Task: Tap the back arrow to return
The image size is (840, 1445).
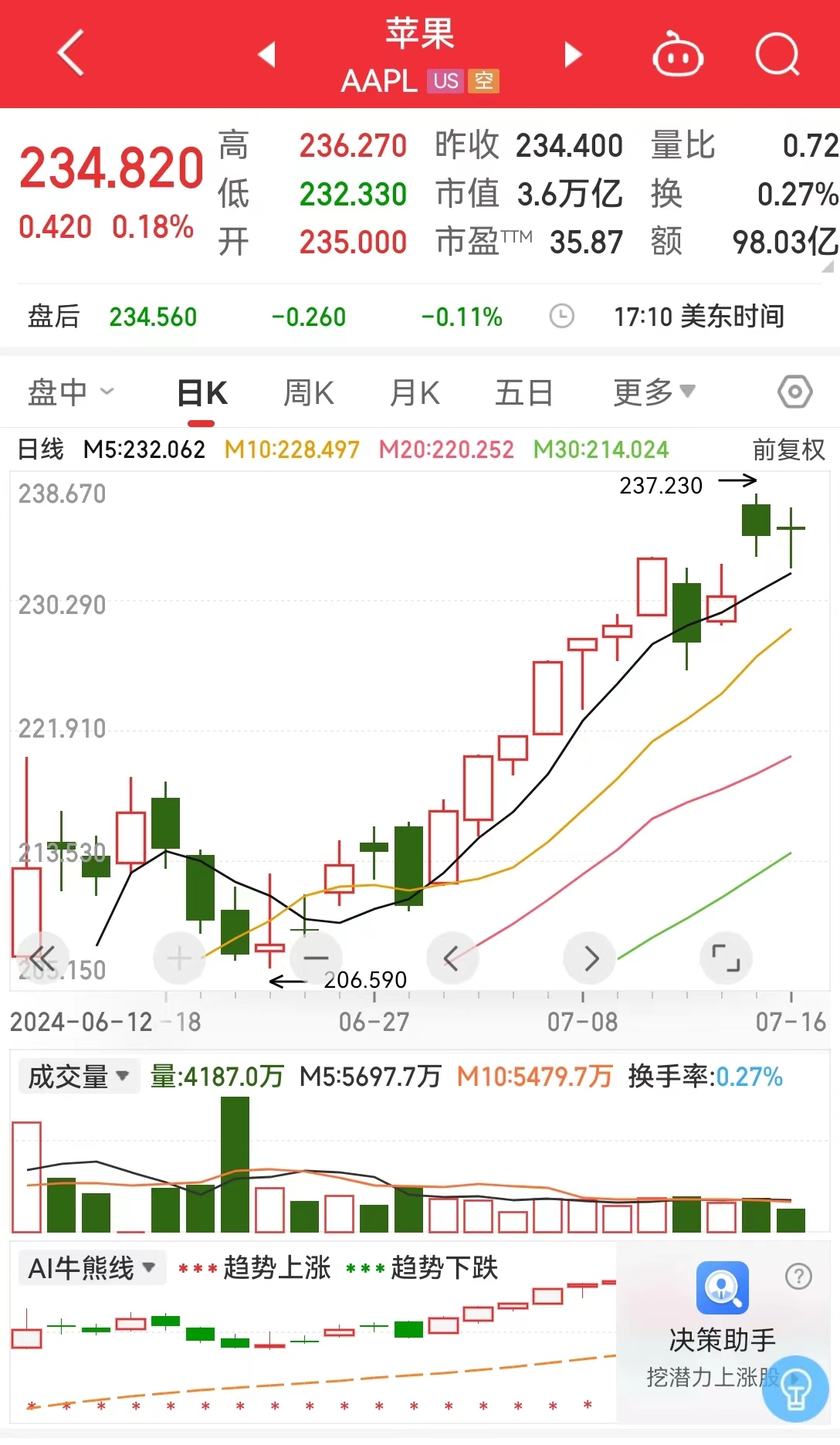Action: tap(69, 54)
